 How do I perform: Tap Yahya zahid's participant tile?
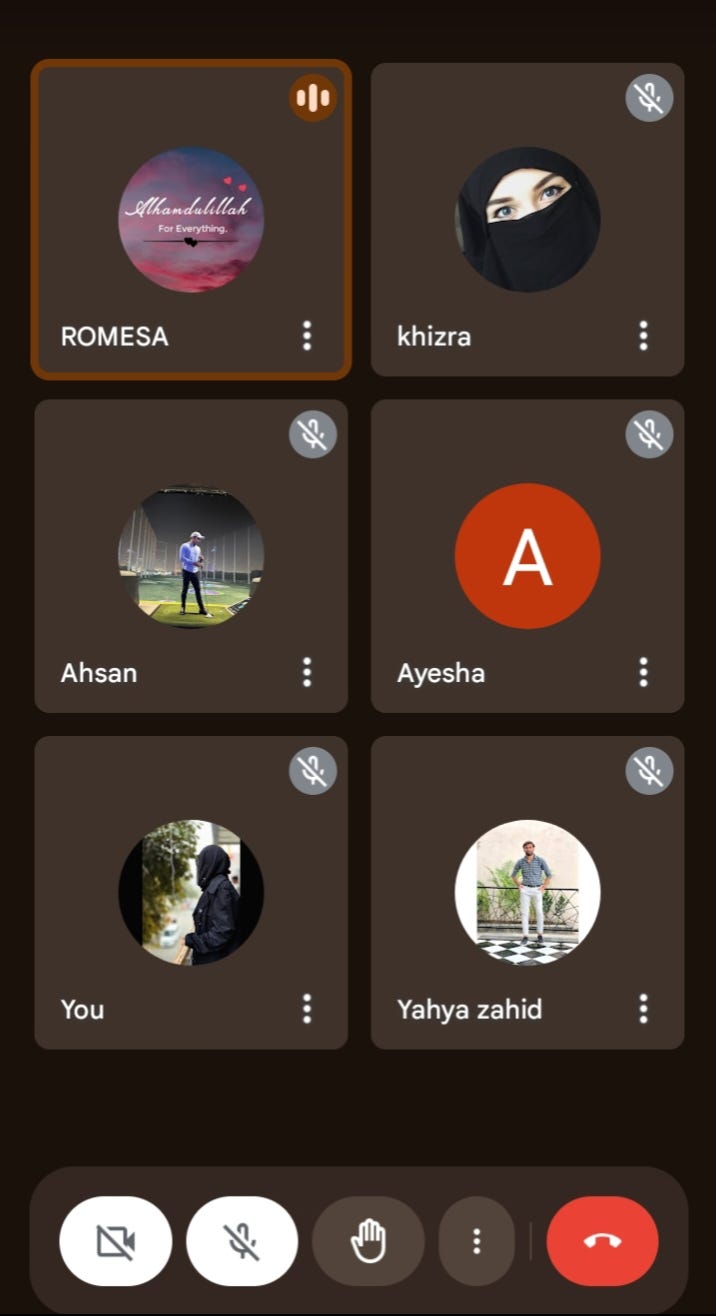coord(527,892)
